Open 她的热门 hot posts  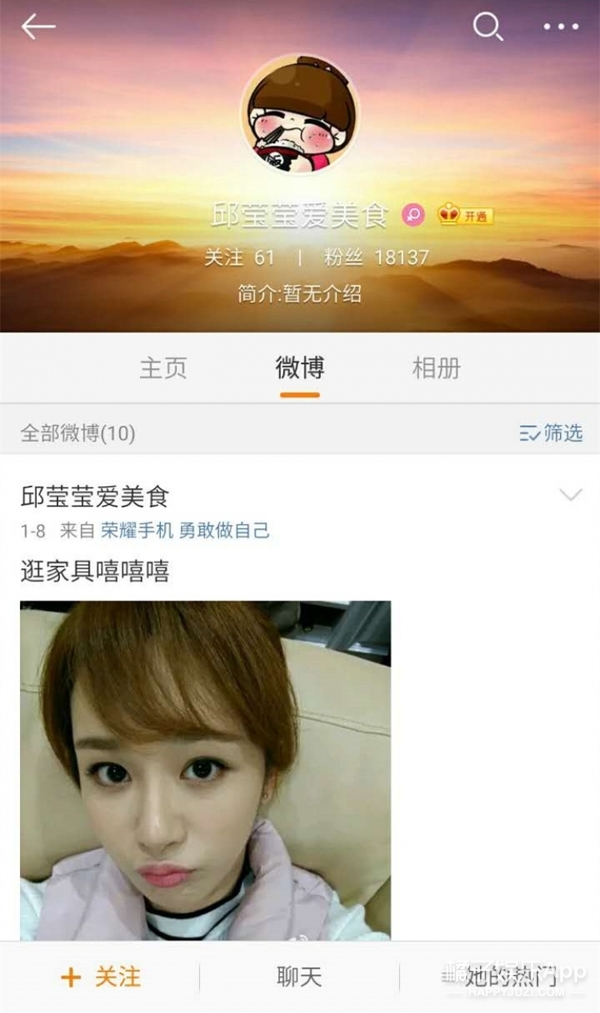point(500,977)
